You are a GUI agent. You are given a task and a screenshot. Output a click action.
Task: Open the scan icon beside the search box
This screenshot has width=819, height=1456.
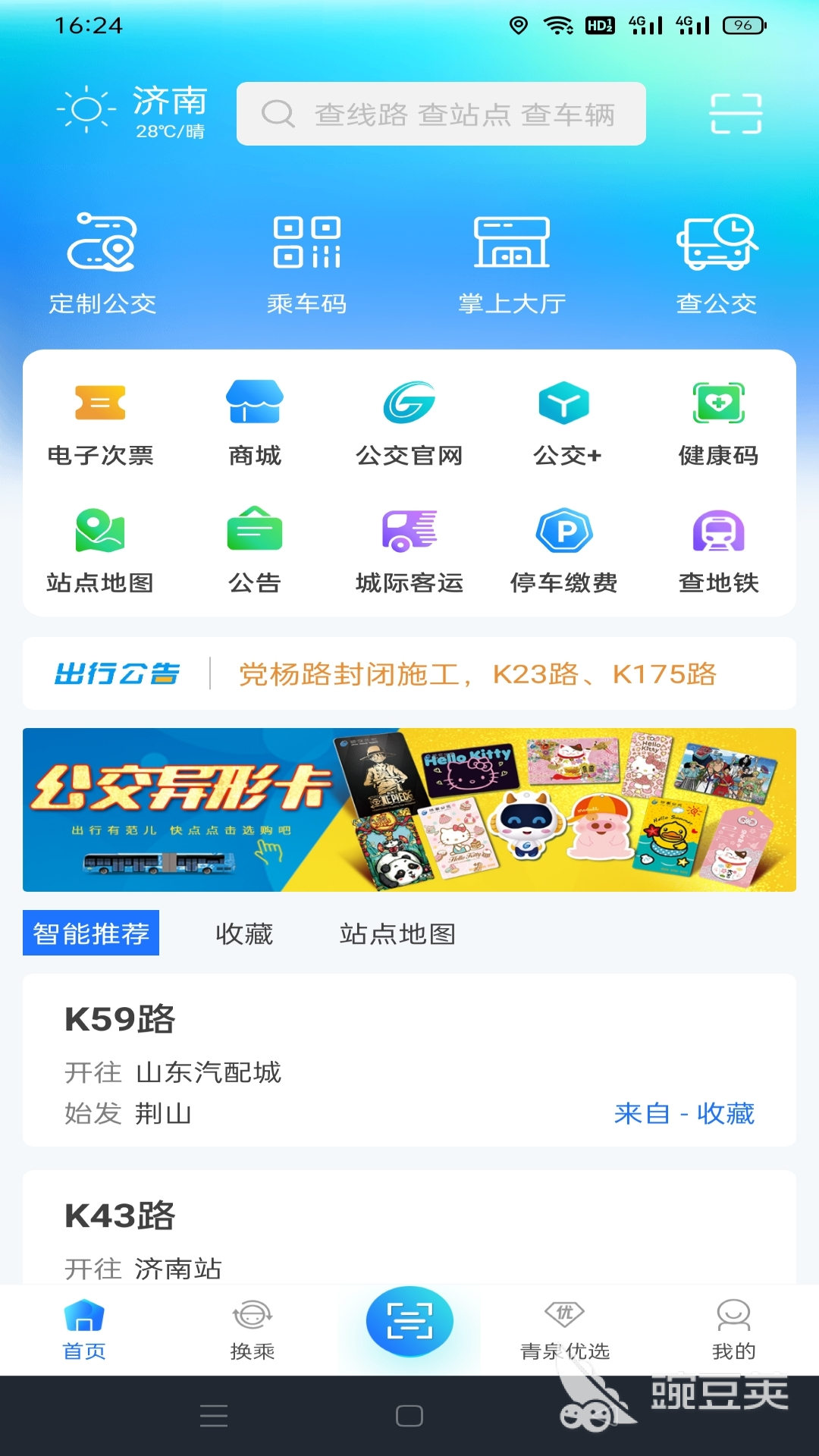735,114
